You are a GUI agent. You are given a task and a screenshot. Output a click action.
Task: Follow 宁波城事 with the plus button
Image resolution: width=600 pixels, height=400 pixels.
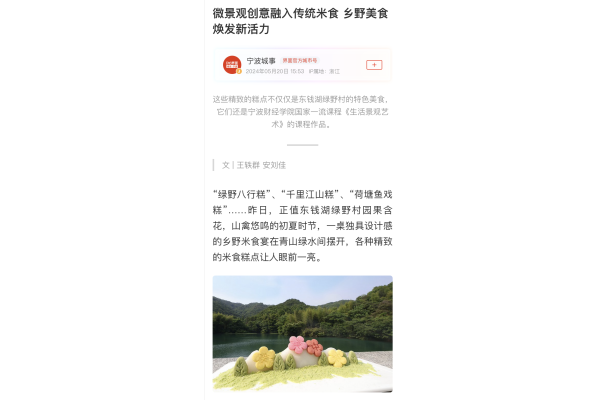[374, 65]
